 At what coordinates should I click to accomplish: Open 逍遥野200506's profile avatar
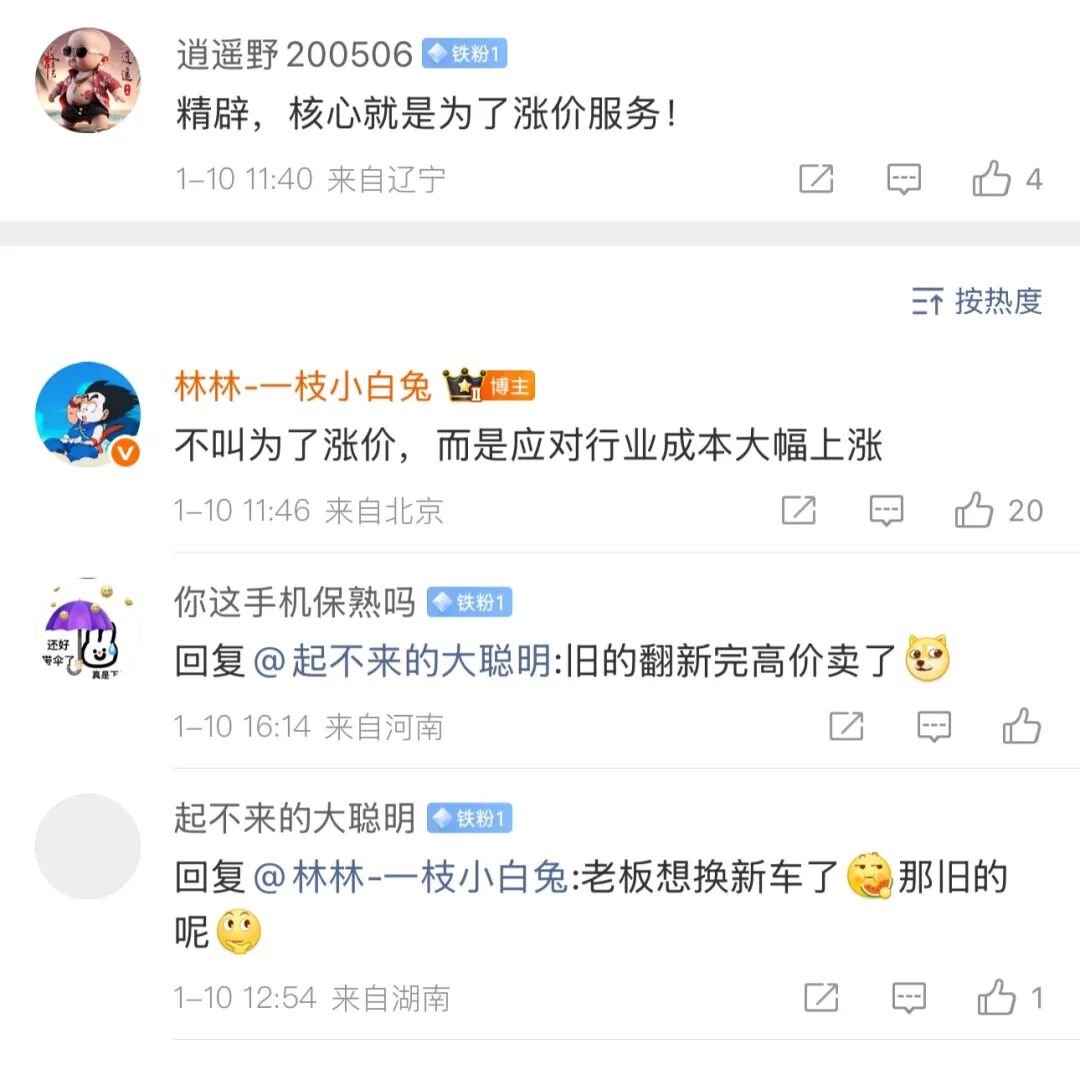click(x=88, y=80)
